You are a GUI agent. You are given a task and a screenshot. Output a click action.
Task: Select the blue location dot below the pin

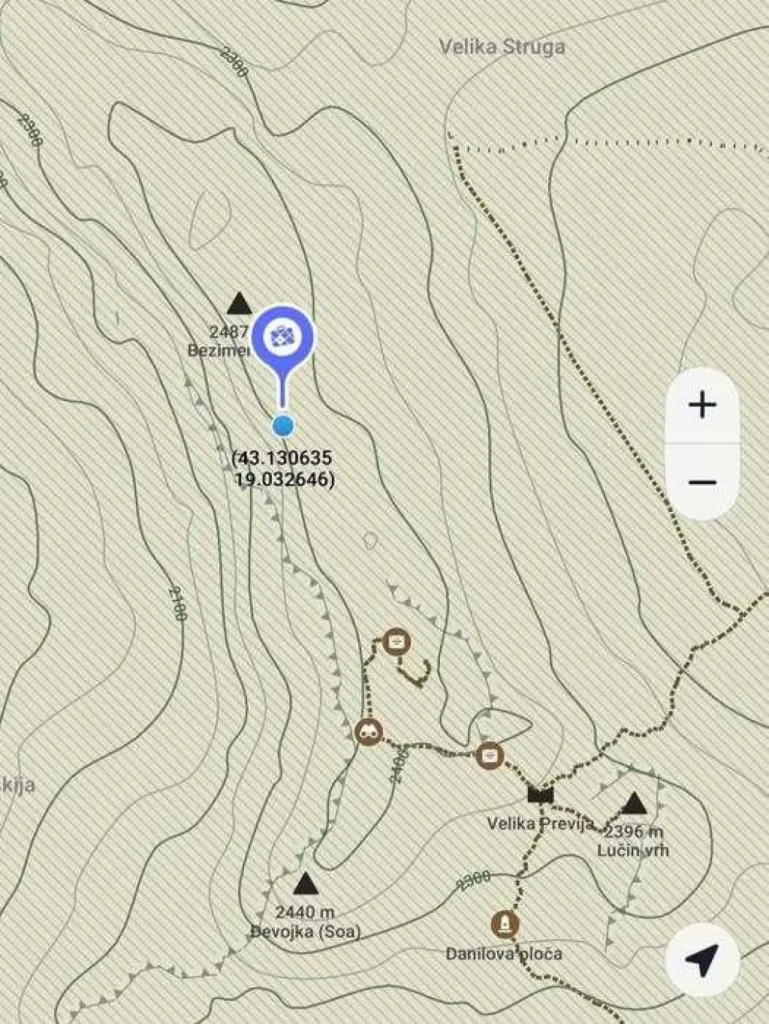click(x=283, y=424)
